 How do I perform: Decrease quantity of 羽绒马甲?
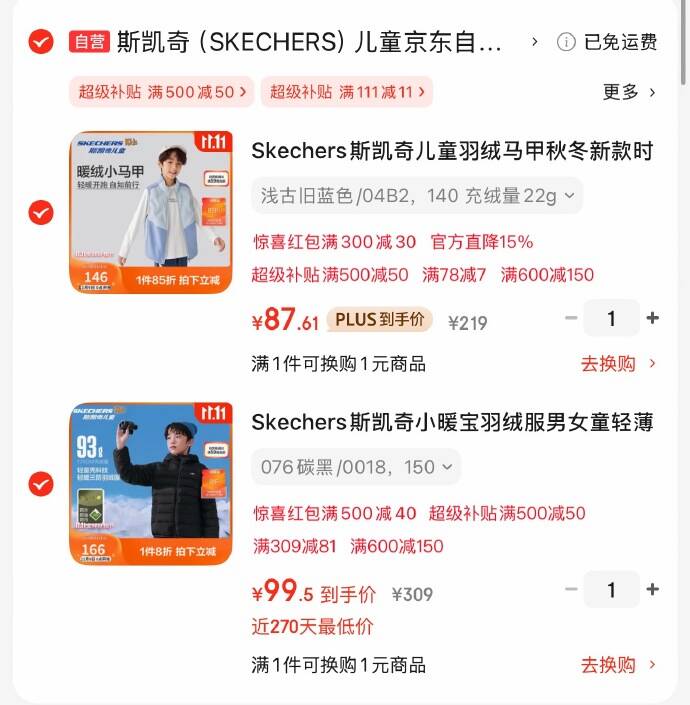point(571,319)
